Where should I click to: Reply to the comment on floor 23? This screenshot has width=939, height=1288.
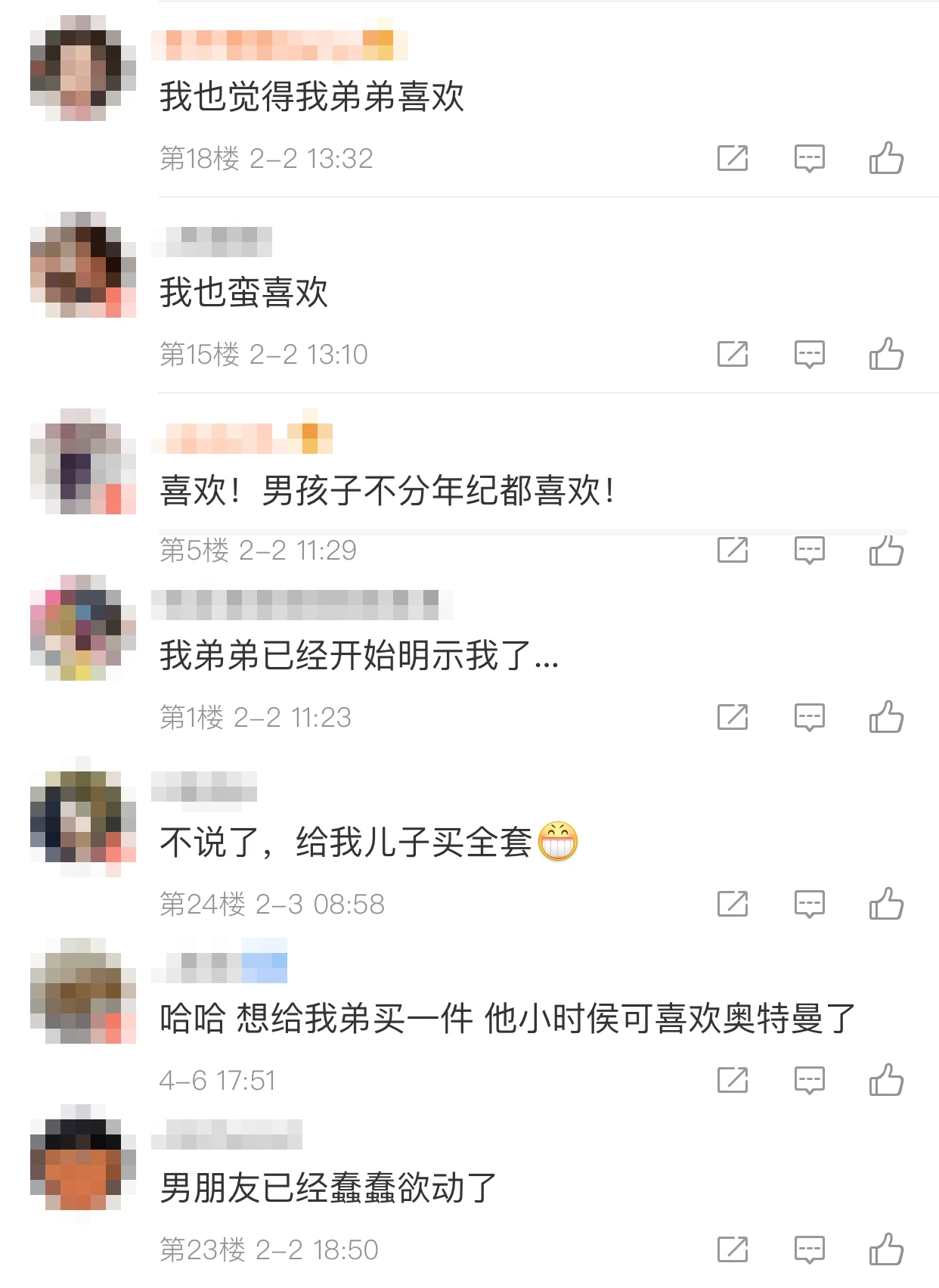[809, 1249]
